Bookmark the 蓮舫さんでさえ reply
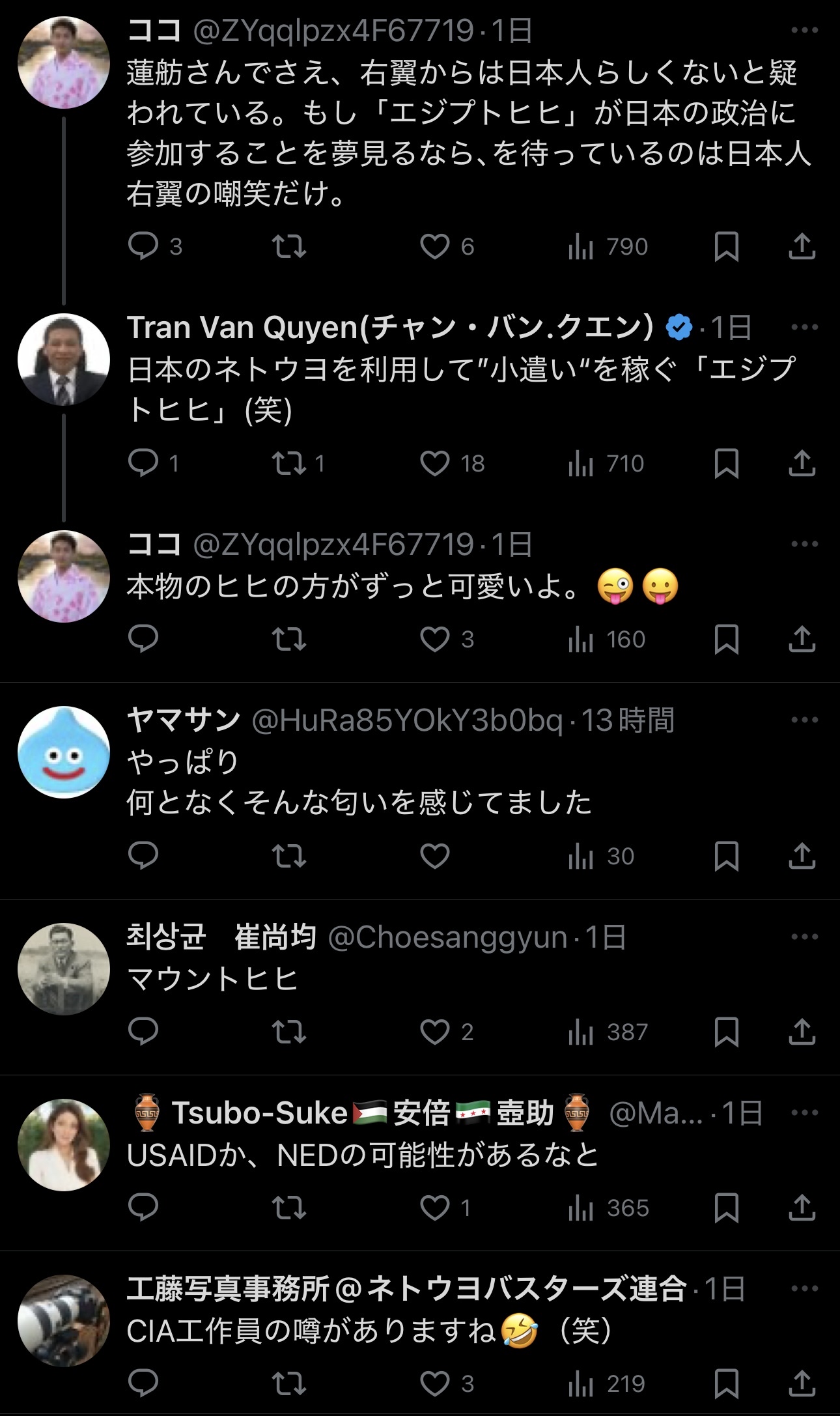The width and height of the screenshot is (840, 1416). [x=726, y=247]
